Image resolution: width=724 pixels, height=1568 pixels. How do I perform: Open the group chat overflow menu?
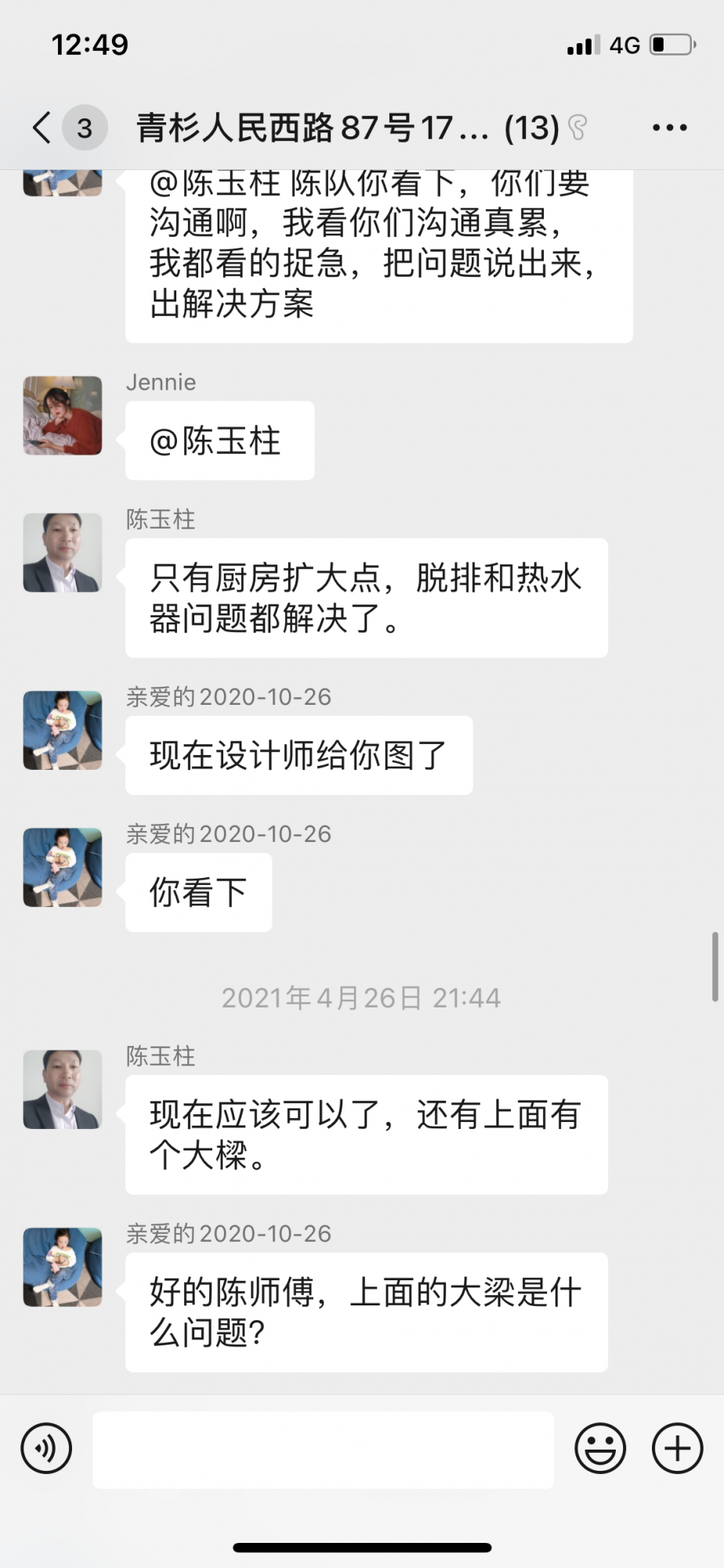pos(669,127)
